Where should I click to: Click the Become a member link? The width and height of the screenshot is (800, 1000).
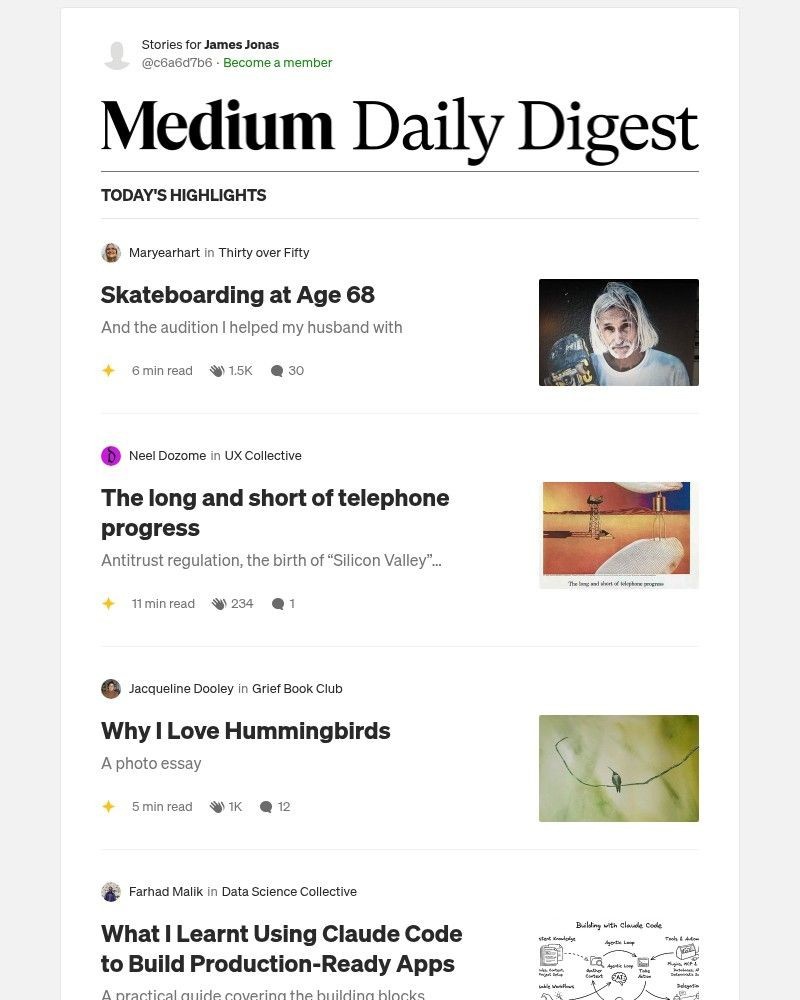coord(277,62)
